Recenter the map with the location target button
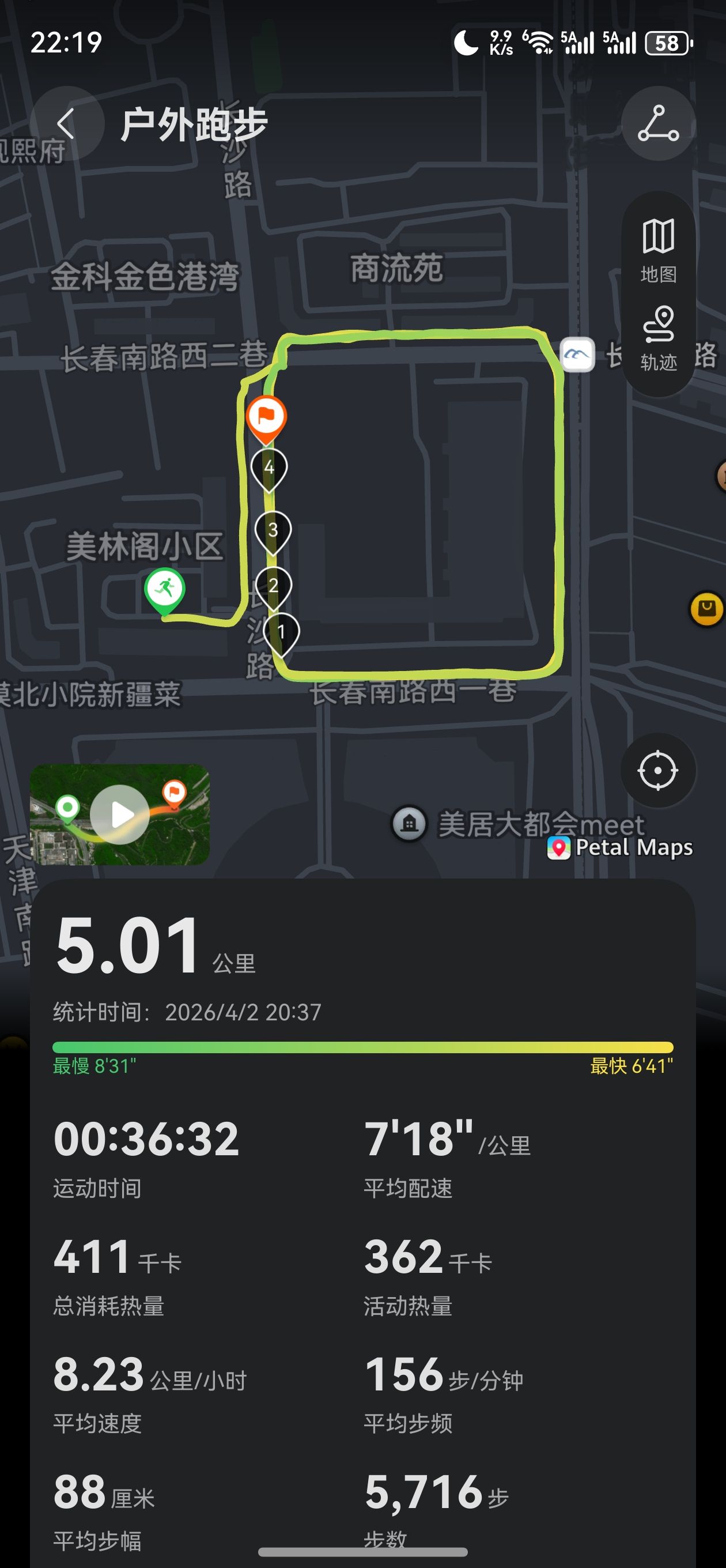This screenshot has width=726, height=1568. pyautogui.click(x=658, y=770)
